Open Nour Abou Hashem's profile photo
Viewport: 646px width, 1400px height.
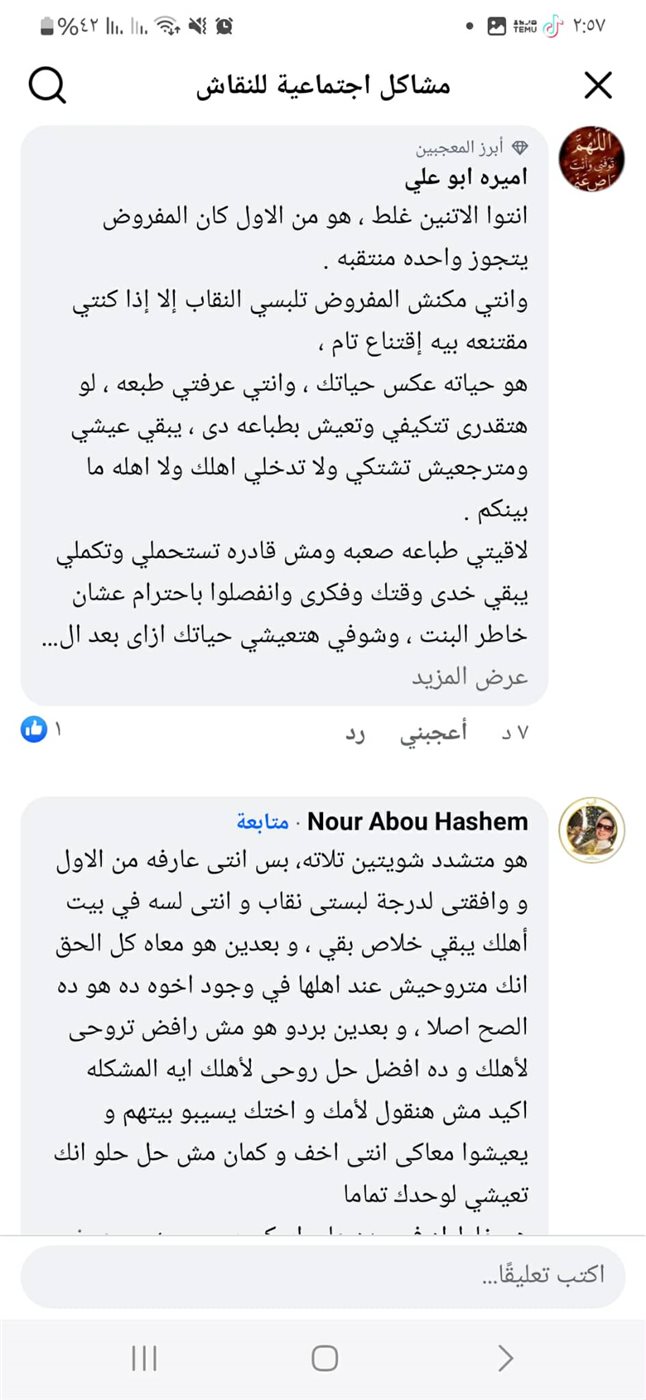tap(591, 831)
